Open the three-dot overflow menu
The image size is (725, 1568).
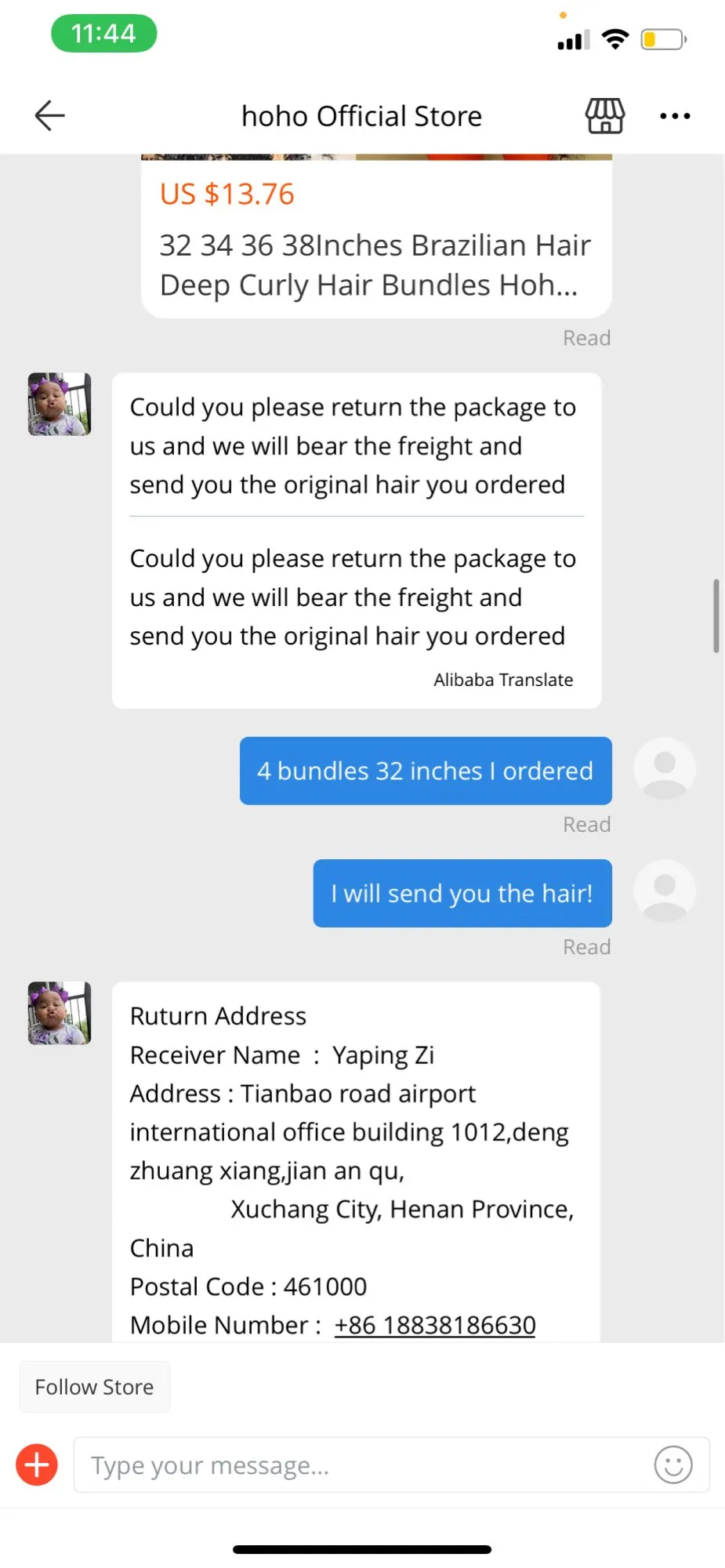[x=675, y=116]
